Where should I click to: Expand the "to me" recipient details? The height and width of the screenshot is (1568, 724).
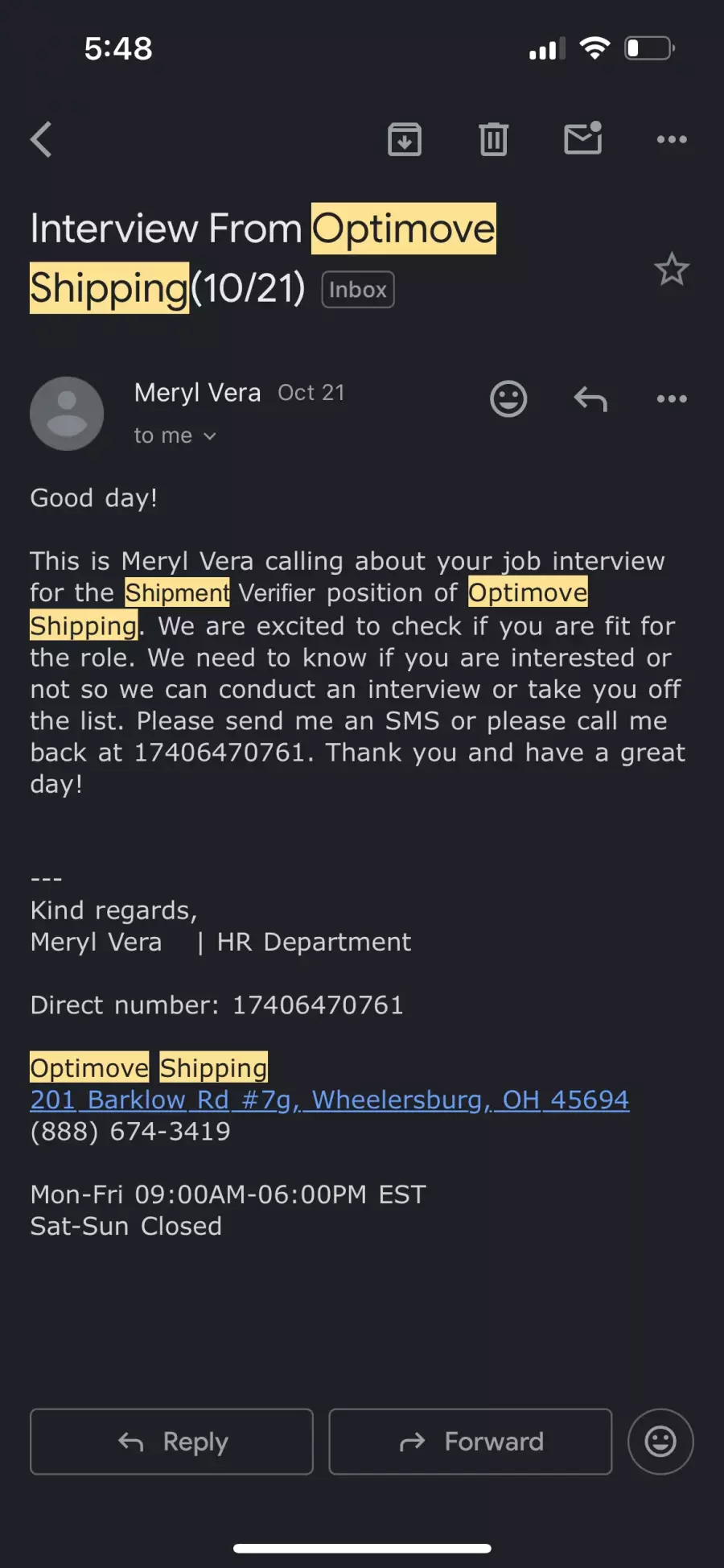pos(175,435)
